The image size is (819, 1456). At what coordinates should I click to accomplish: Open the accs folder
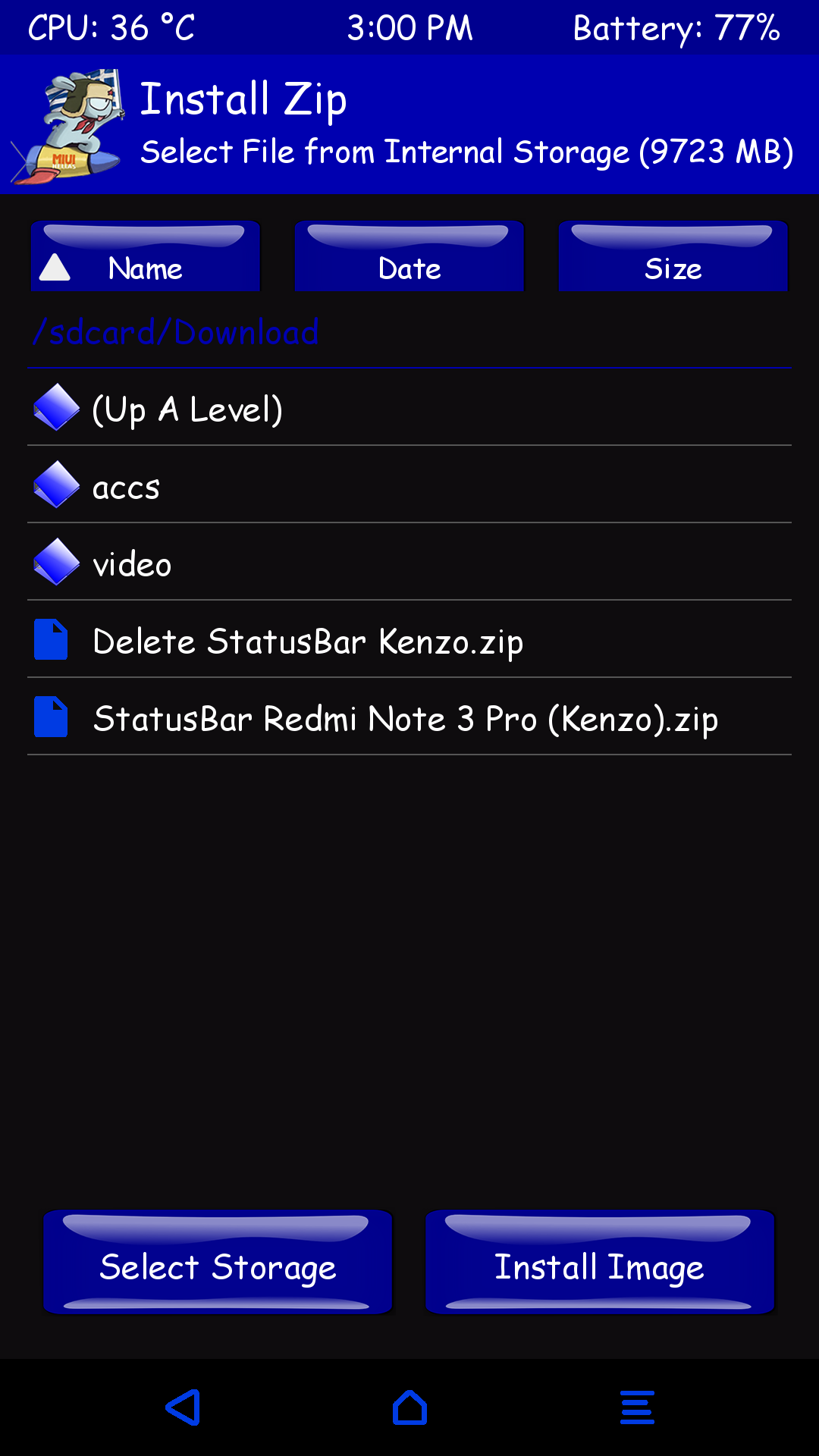click(126, 487)
